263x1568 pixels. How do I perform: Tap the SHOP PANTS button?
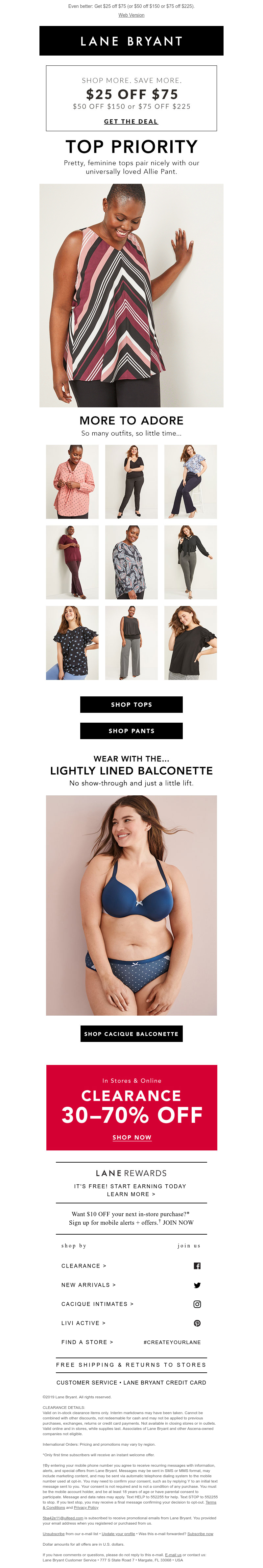(x=131, y=731)
